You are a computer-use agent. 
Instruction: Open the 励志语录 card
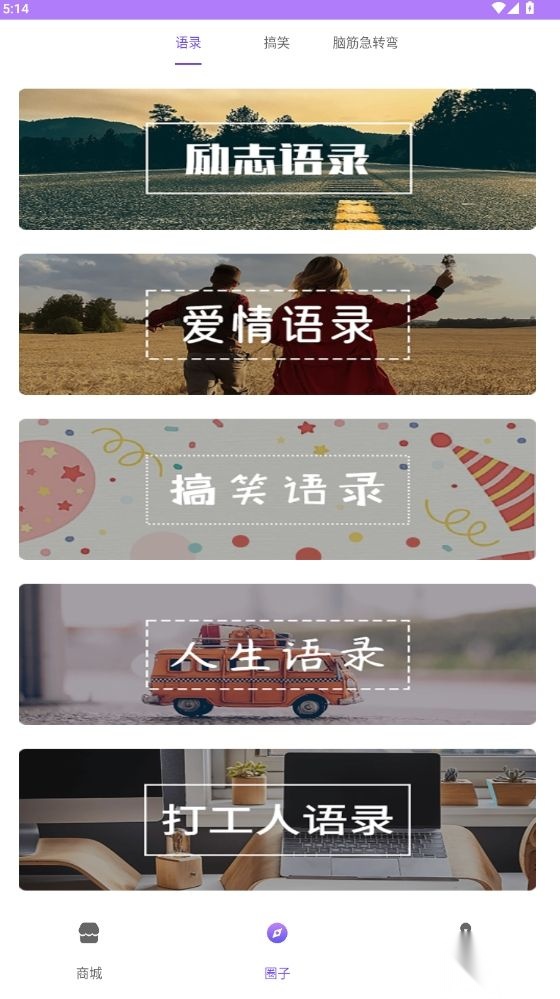[277, 159]
